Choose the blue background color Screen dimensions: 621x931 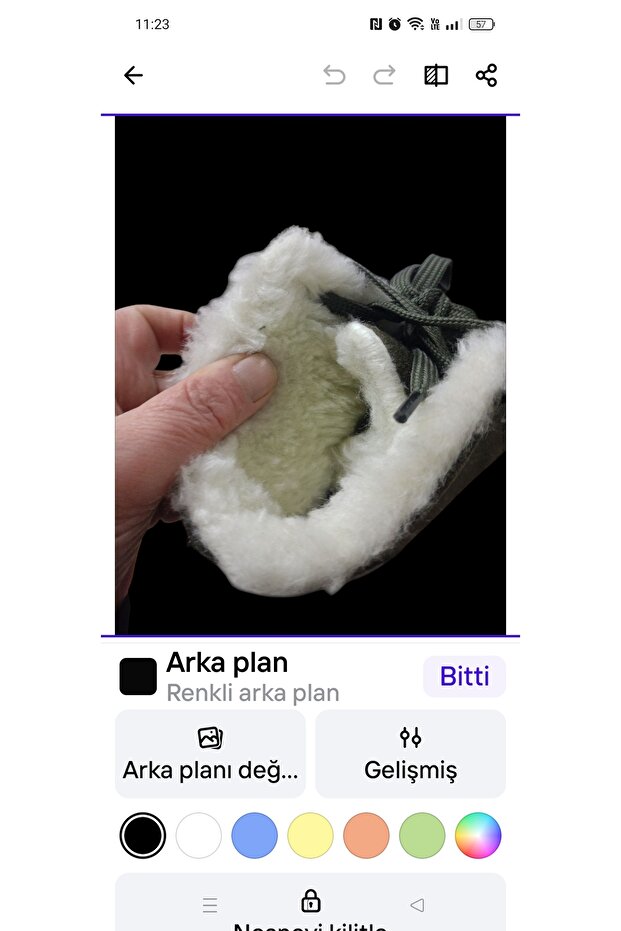point(255,835)
